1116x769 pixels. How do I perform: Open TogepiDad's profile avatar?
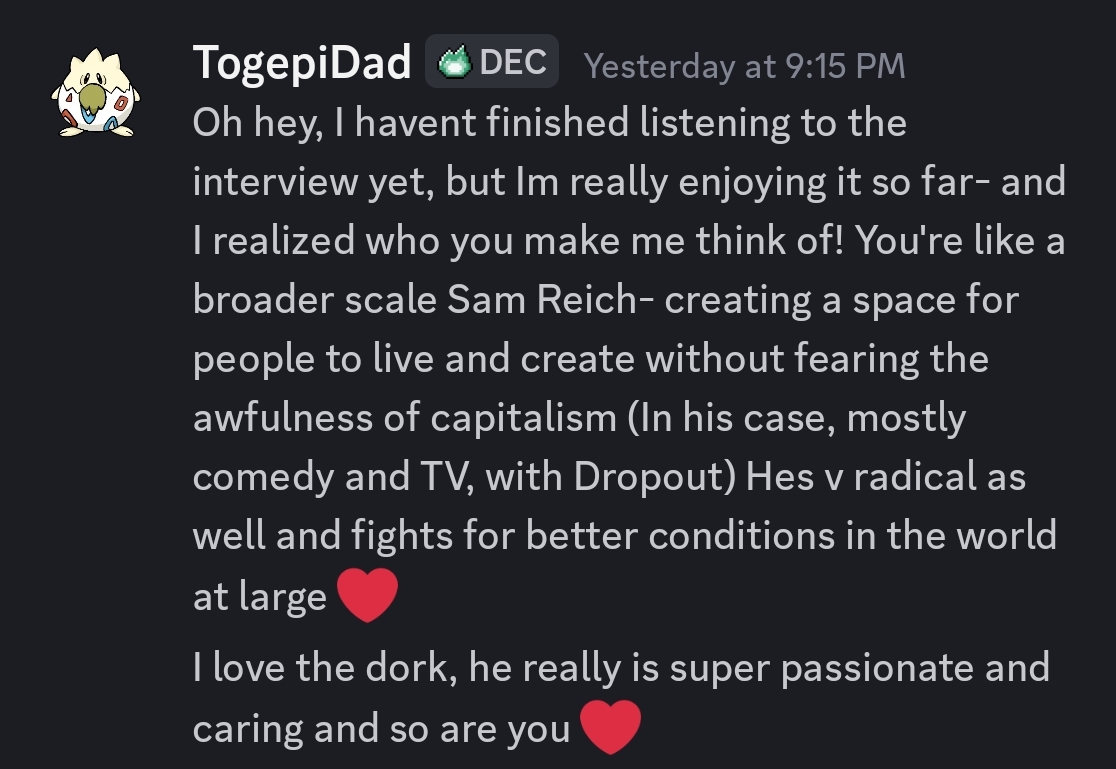pyautogui.click(x=96, y=93)
